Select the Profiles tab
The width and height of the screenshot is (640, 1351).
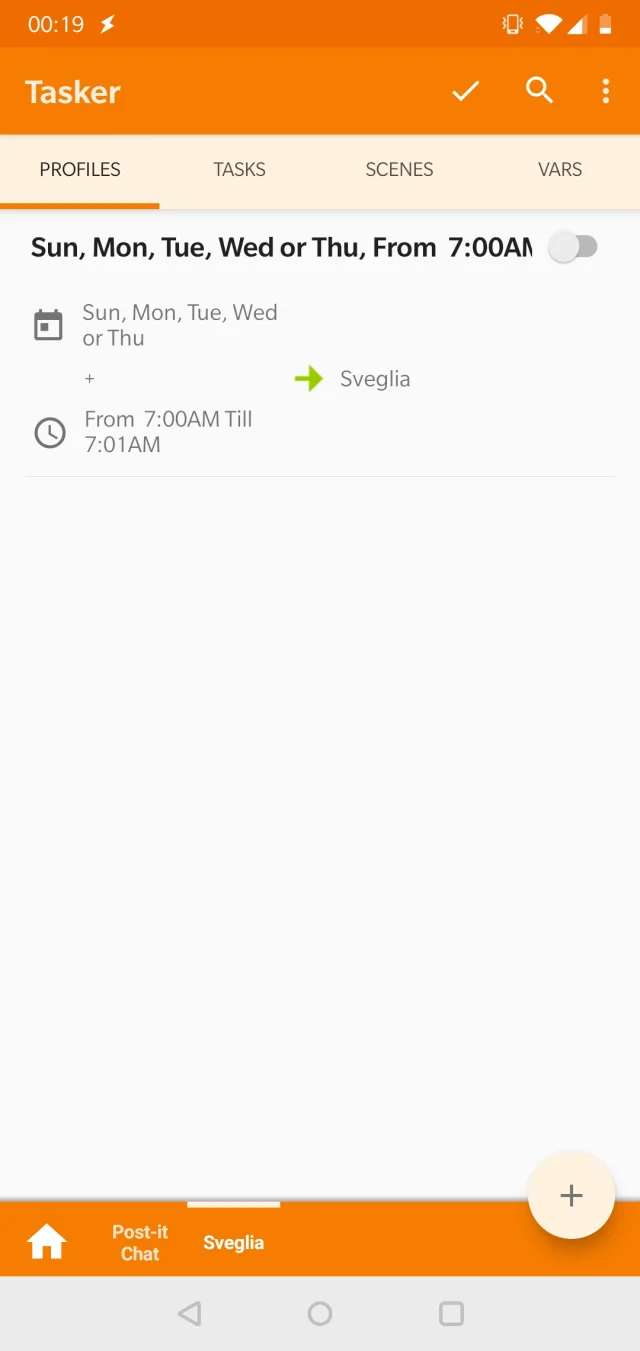[80, 170]
